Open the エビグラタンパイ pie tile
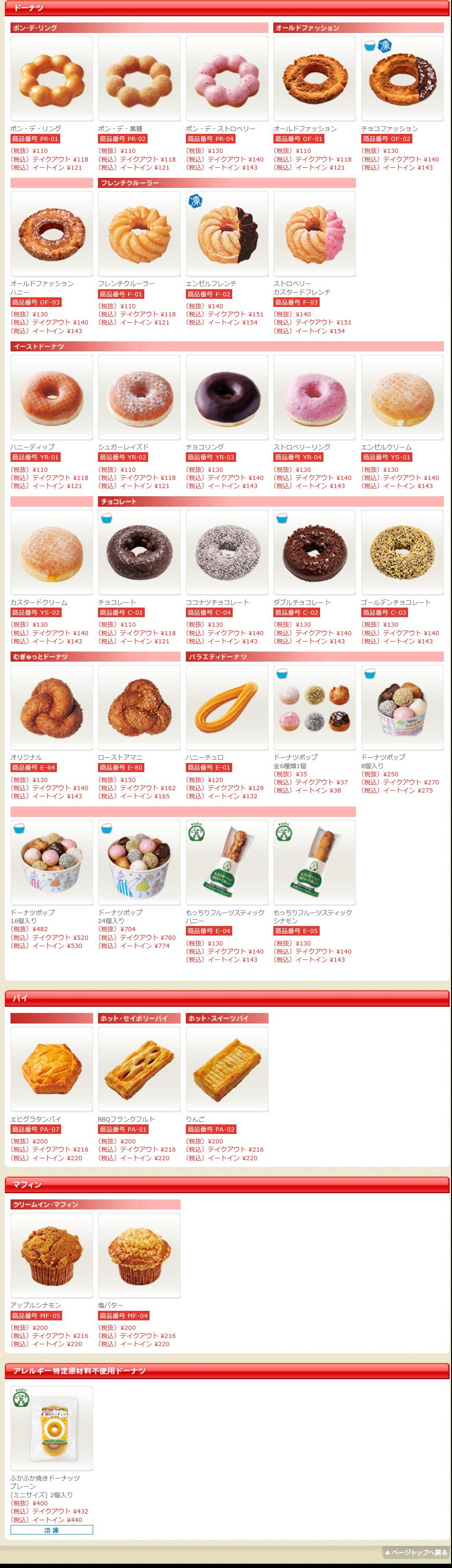This screenshot has width=452, height=1568. click(52, 1069)
